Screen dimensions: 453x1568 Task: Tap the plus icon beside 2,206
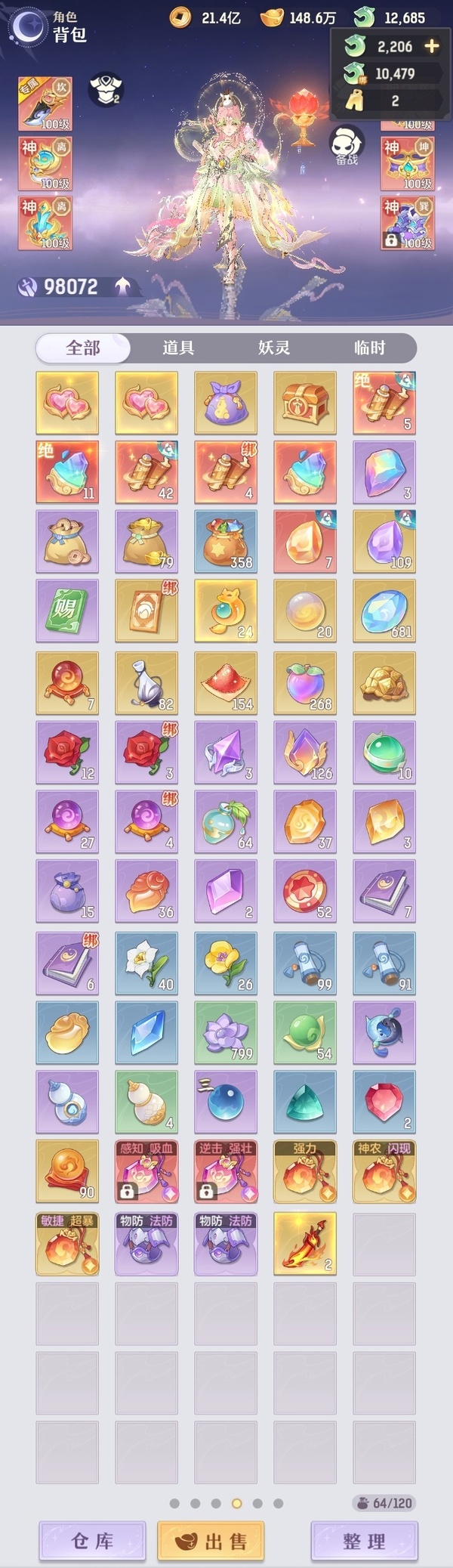(x=432, y=46)
